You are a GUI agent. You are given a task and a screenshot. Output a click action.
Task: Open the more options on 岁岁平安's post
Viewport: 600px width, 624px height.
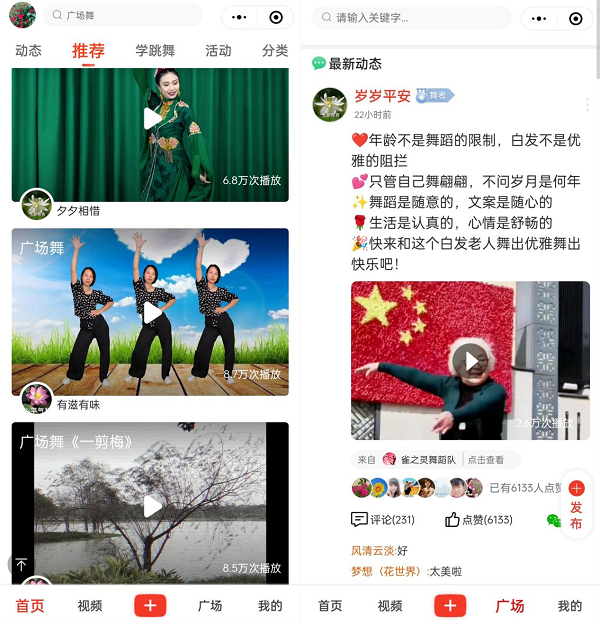587,105
